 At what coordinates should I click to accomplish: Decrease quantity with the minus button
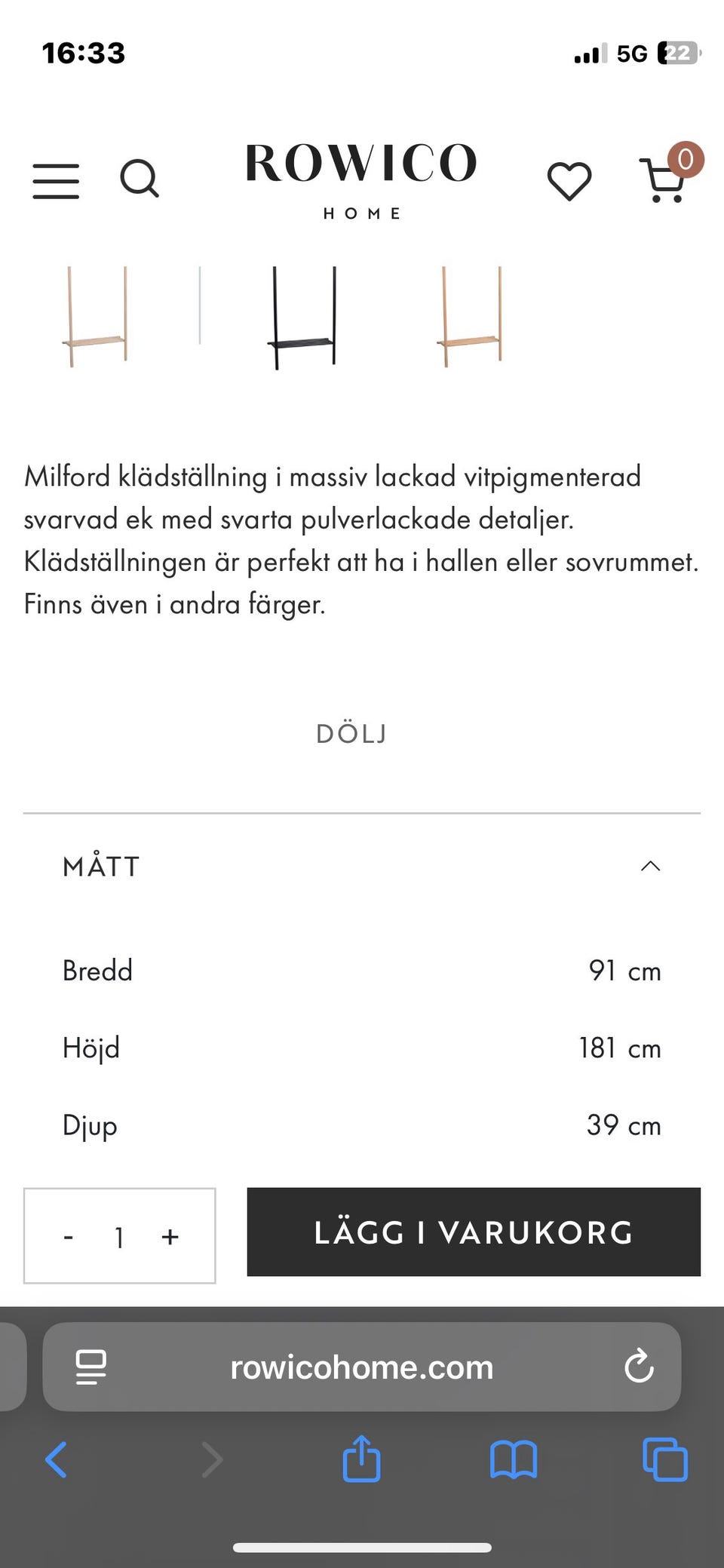pyautogui.click(x=69, y=1236)
